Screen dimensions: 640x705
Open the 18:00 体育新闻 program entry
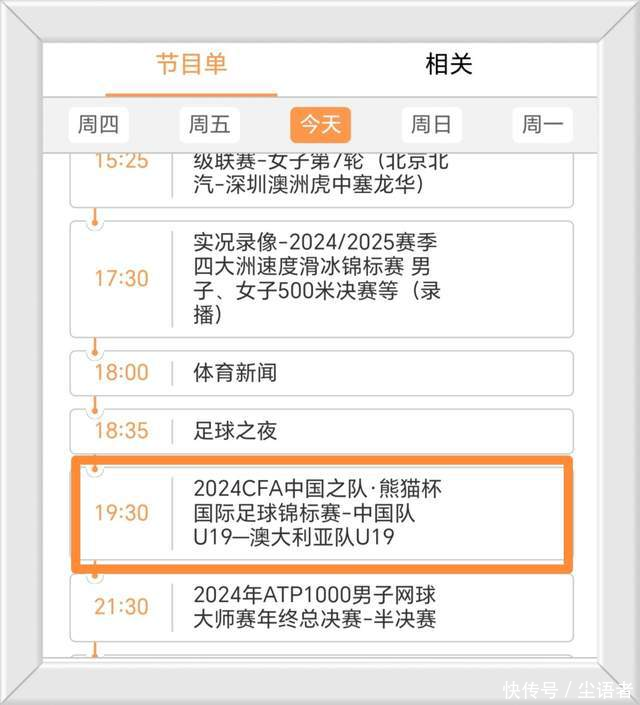[x=320, y=373]
